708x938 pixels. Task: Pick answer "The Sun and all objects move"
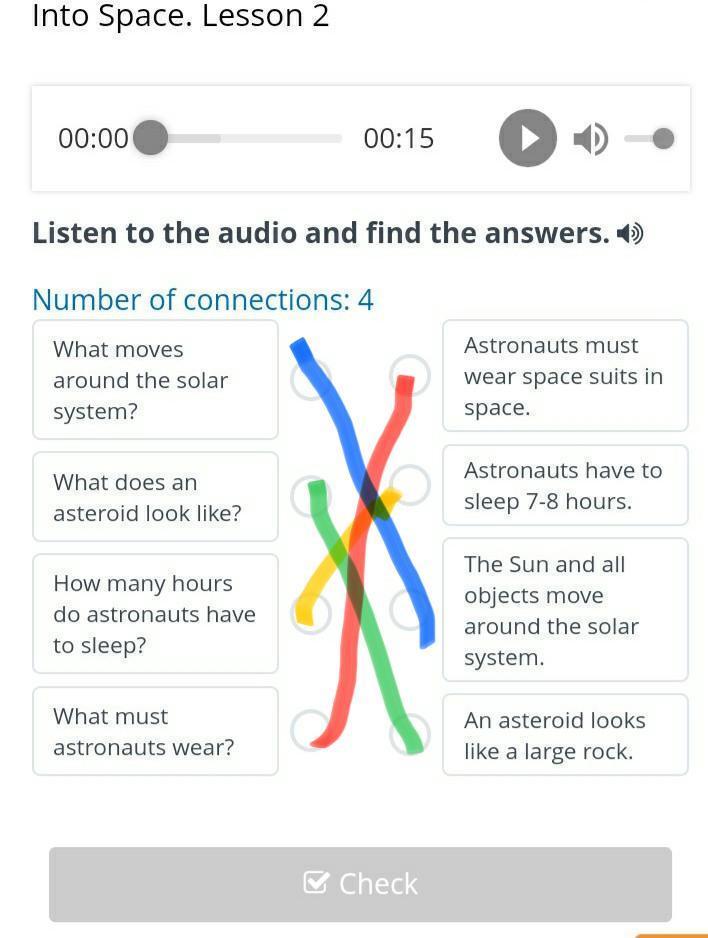[565, 610]
